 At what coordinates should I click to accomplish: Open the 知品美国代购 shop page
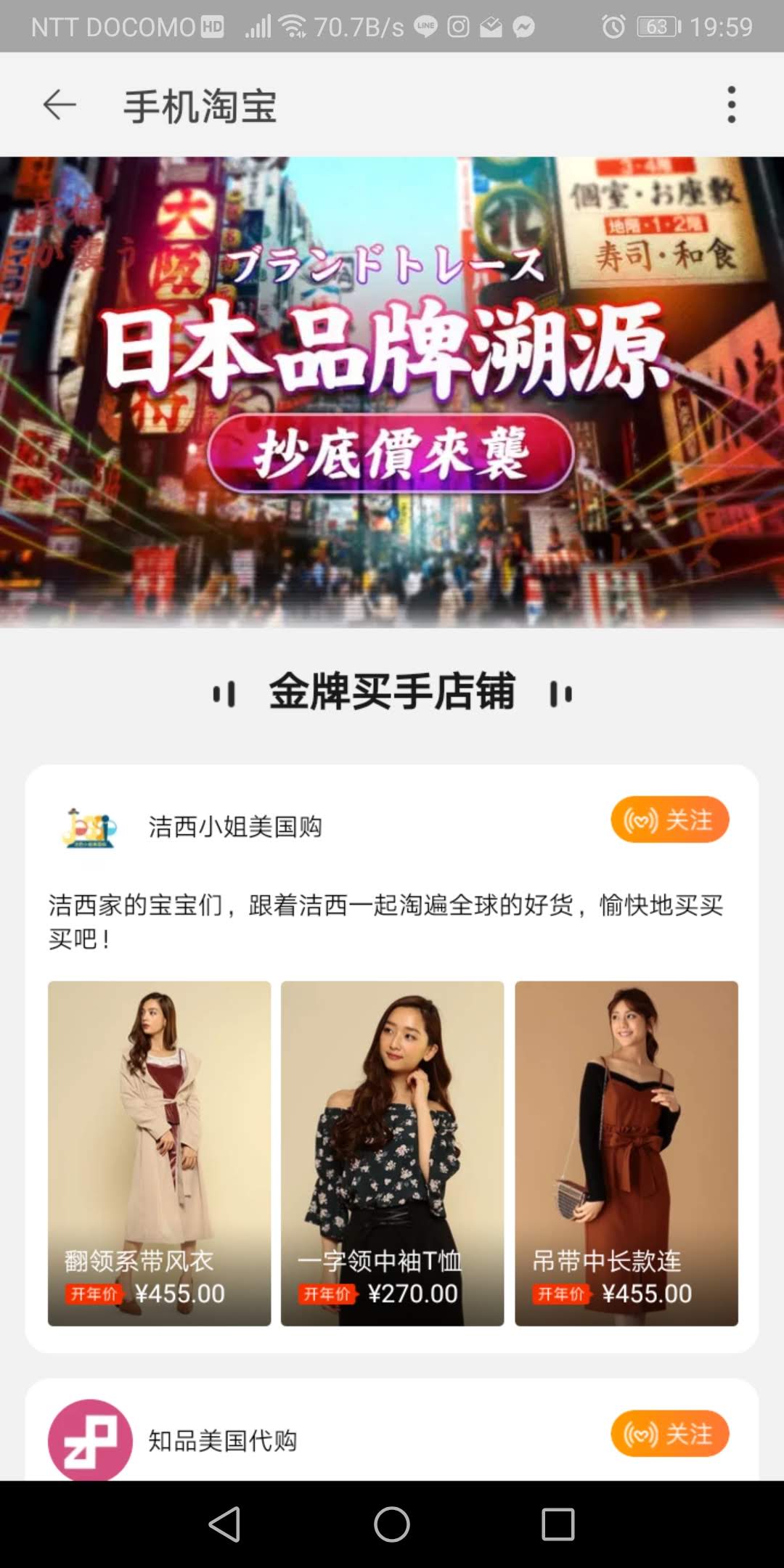222,1441
